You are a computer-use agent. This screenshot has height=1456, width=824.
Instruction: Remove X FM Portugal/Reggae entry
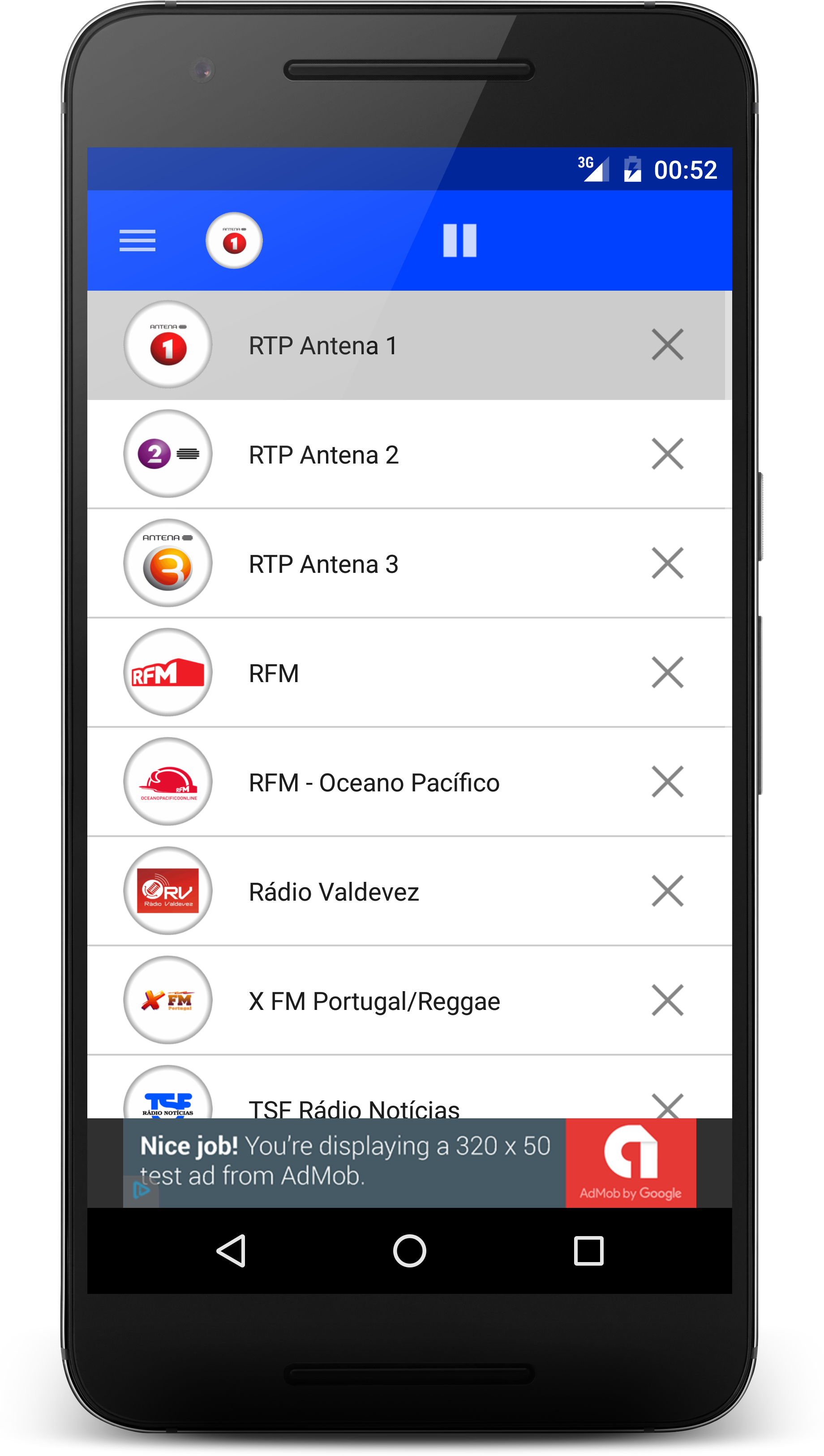[x=667, y=1000]
